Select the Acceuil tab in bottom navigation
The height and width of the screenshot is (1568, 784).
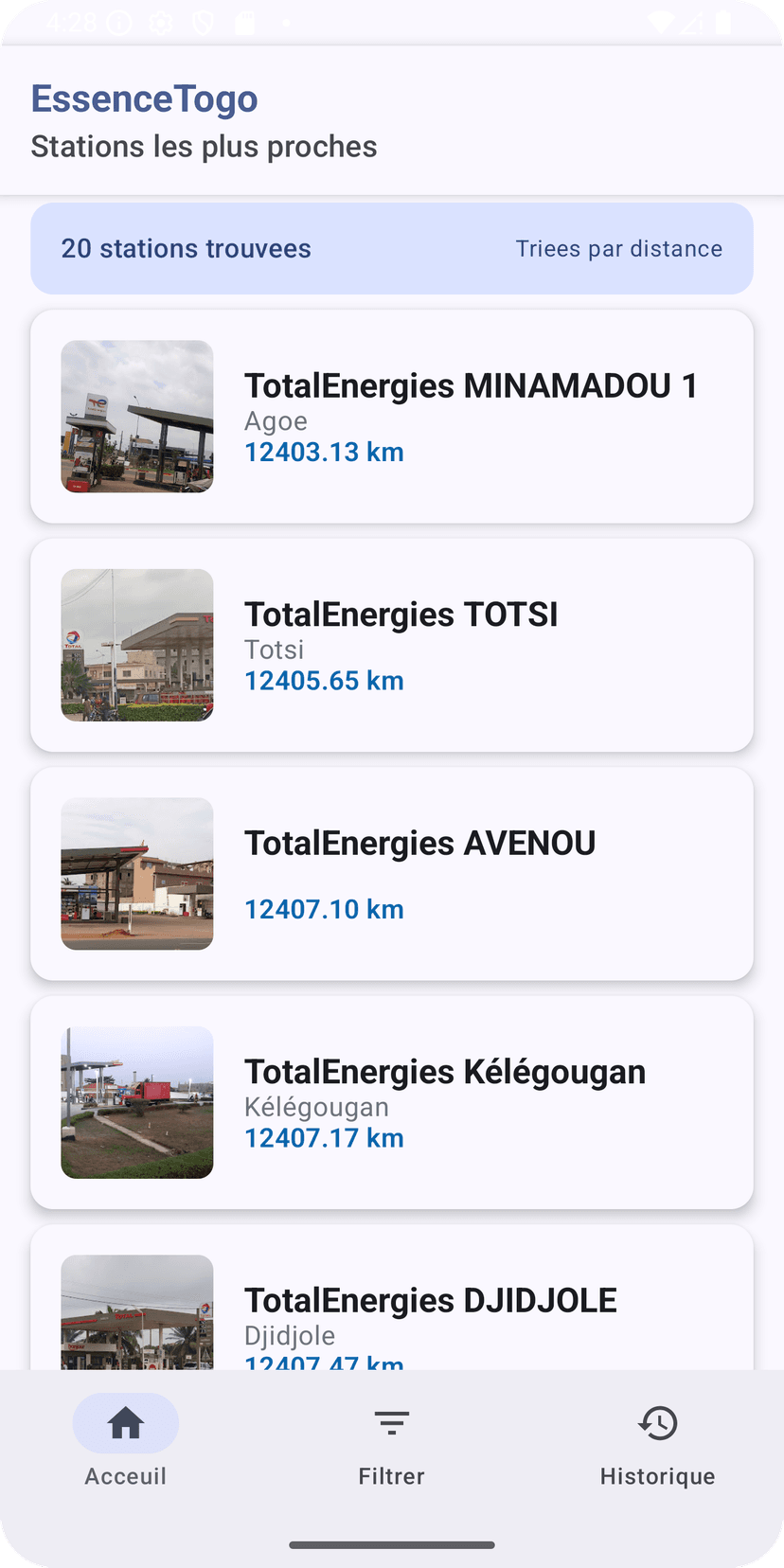click(x=125, y=1444)
